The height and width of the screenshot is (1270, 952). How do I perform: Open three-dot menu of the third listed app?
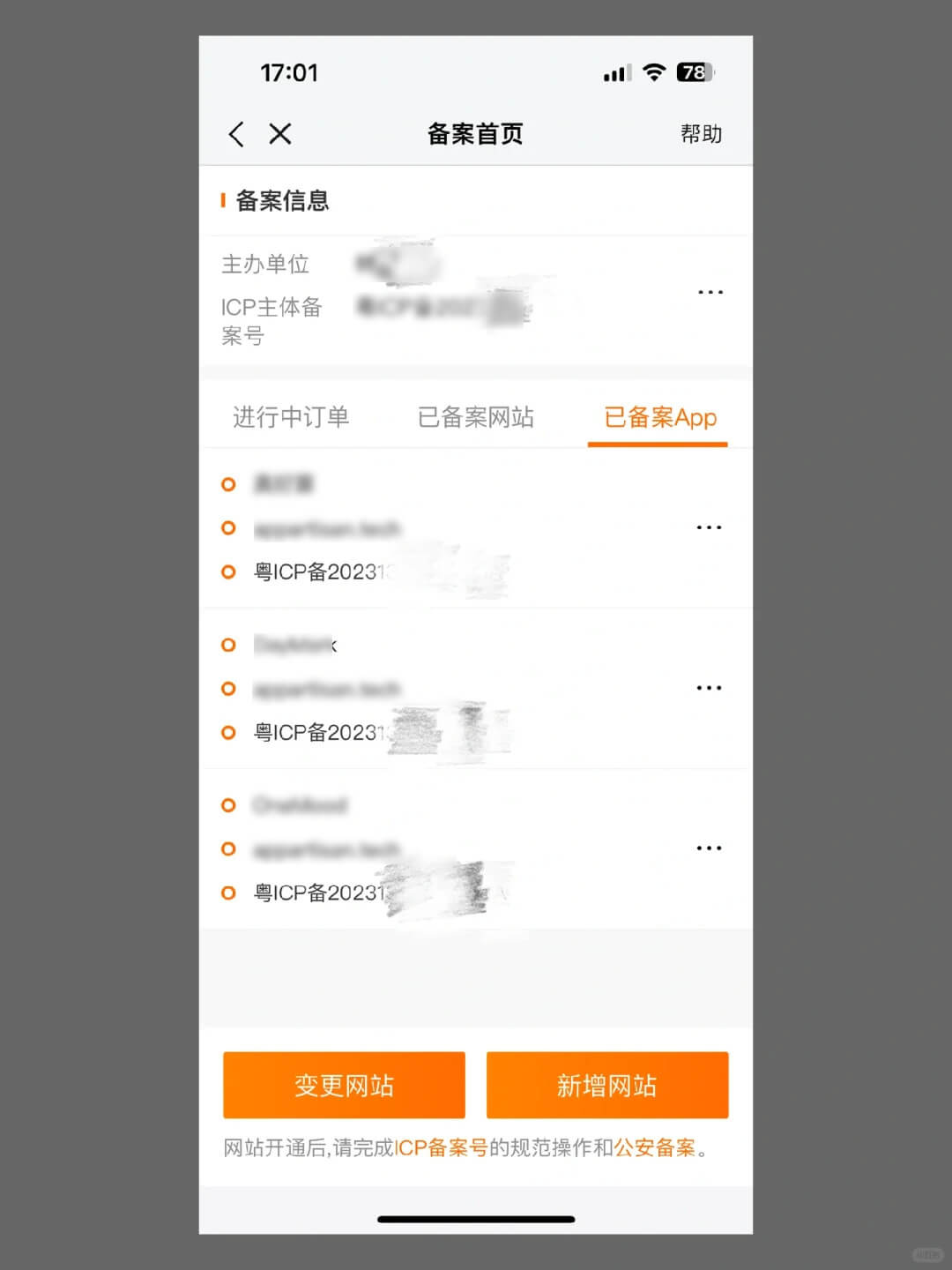pyautogui.click(x=709, y=848)
